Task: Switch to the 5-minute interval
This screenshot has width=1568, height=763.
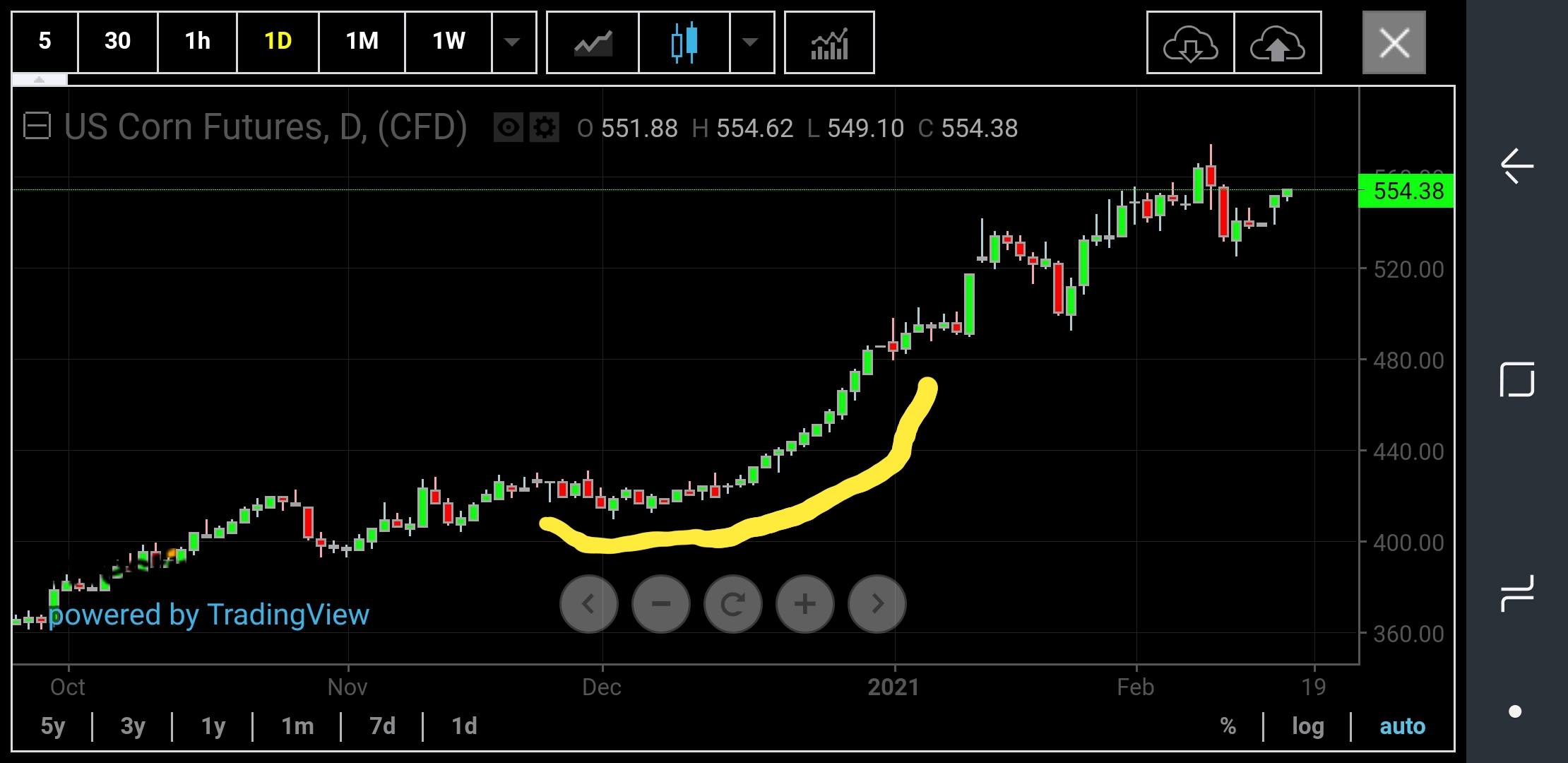Action: coord(44,42)
